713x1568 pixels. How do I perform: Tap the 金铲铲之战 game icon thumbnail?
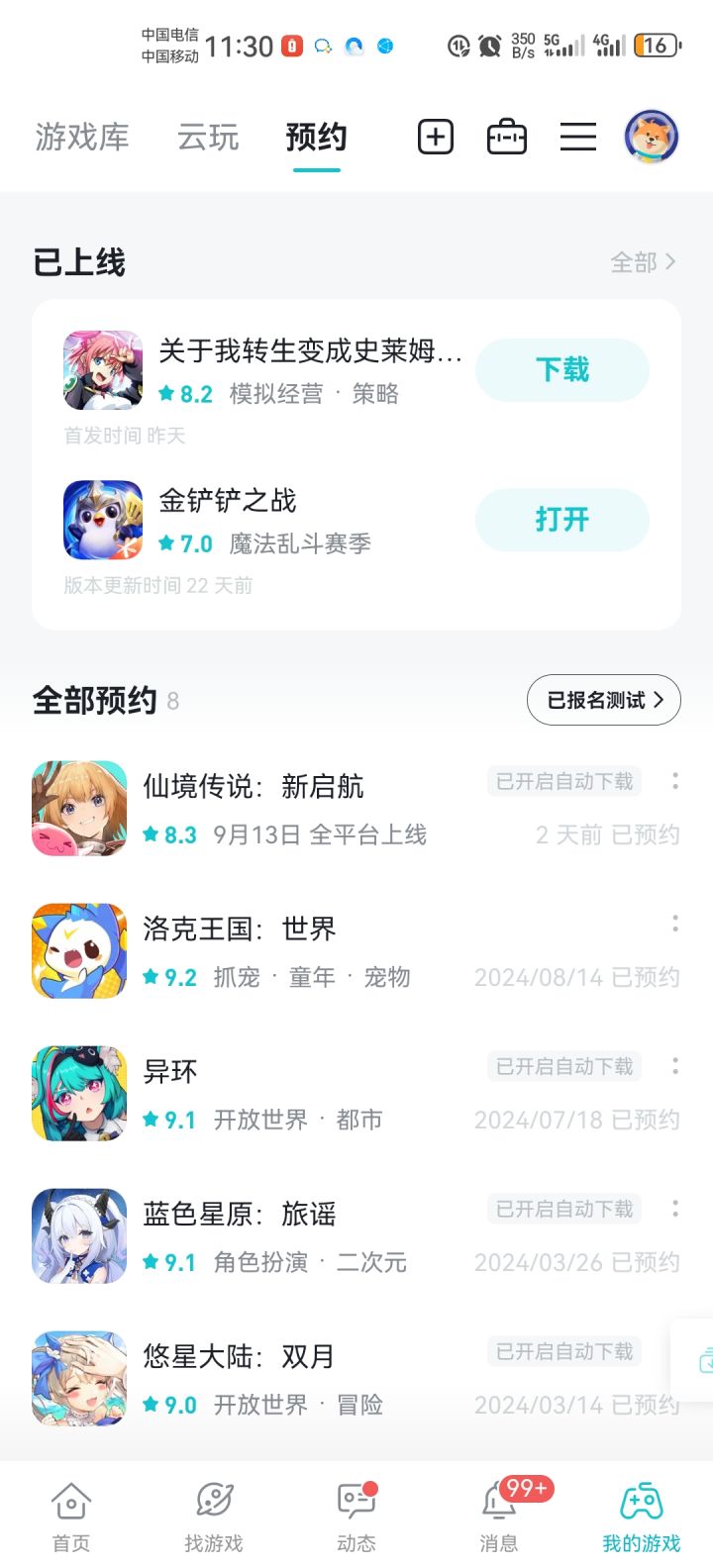(102, 519)
